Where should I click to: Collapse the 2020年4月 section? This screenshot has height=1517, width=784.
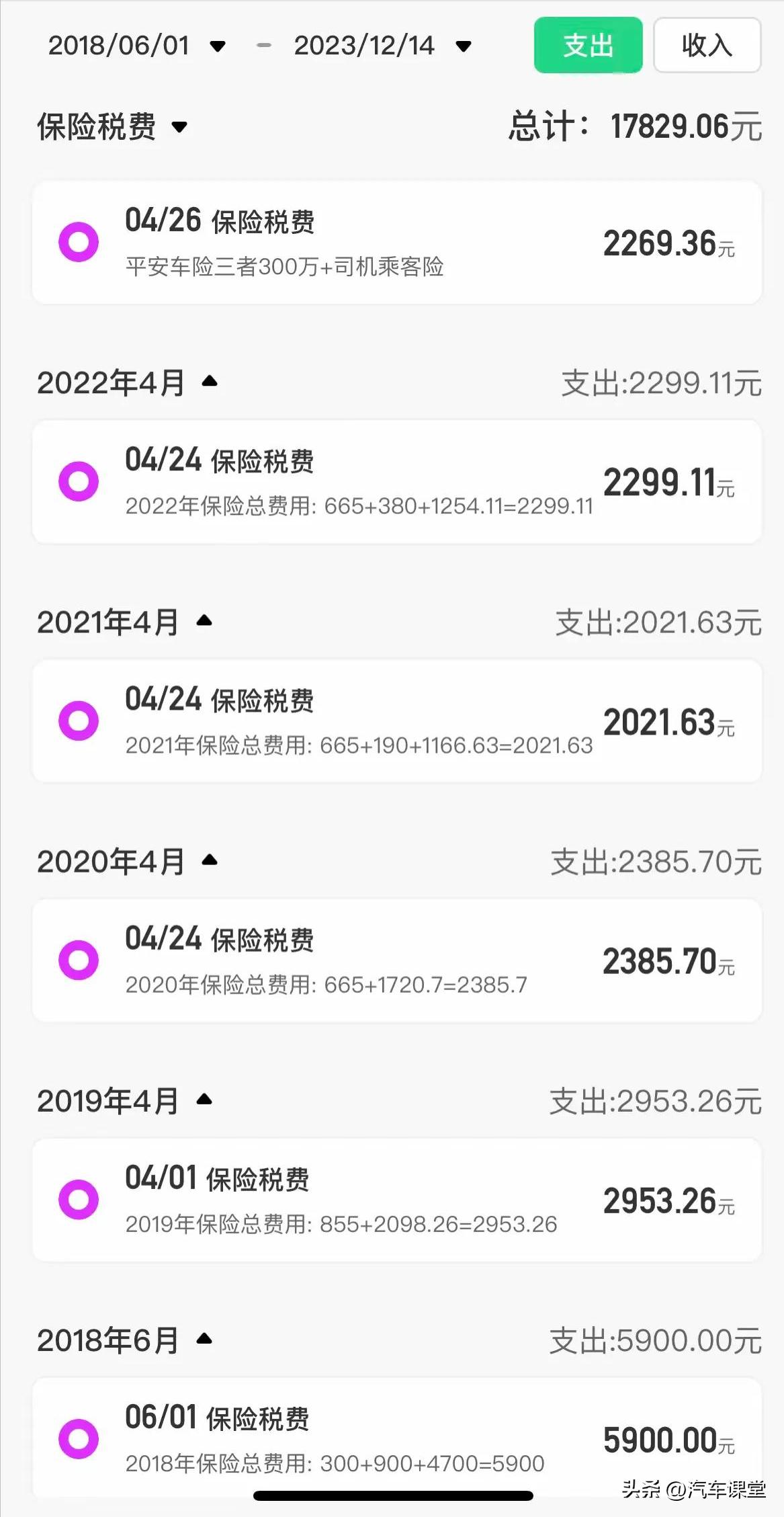tap(210, 860)
